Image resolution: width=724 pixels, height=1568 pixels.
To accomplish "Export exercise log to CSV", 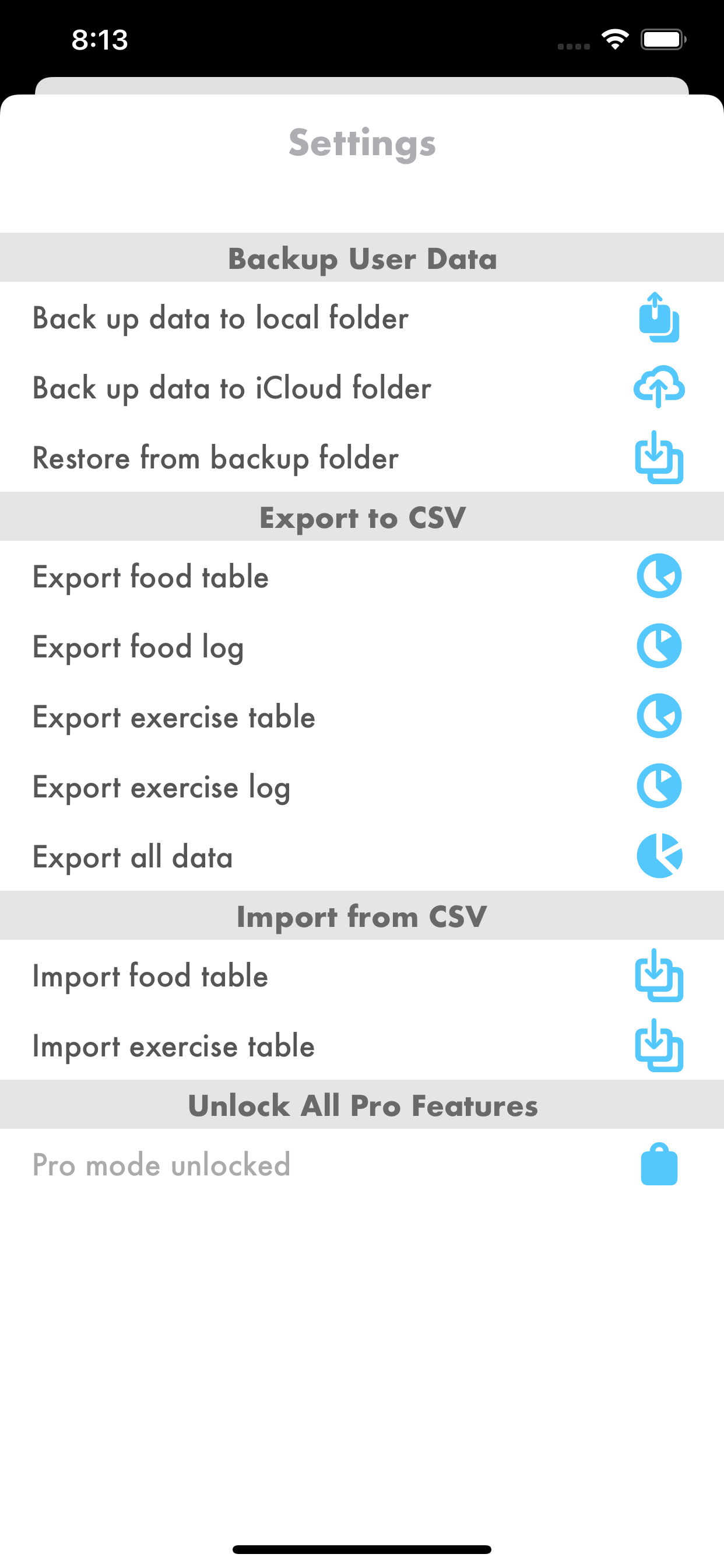I will coord(362,786).
